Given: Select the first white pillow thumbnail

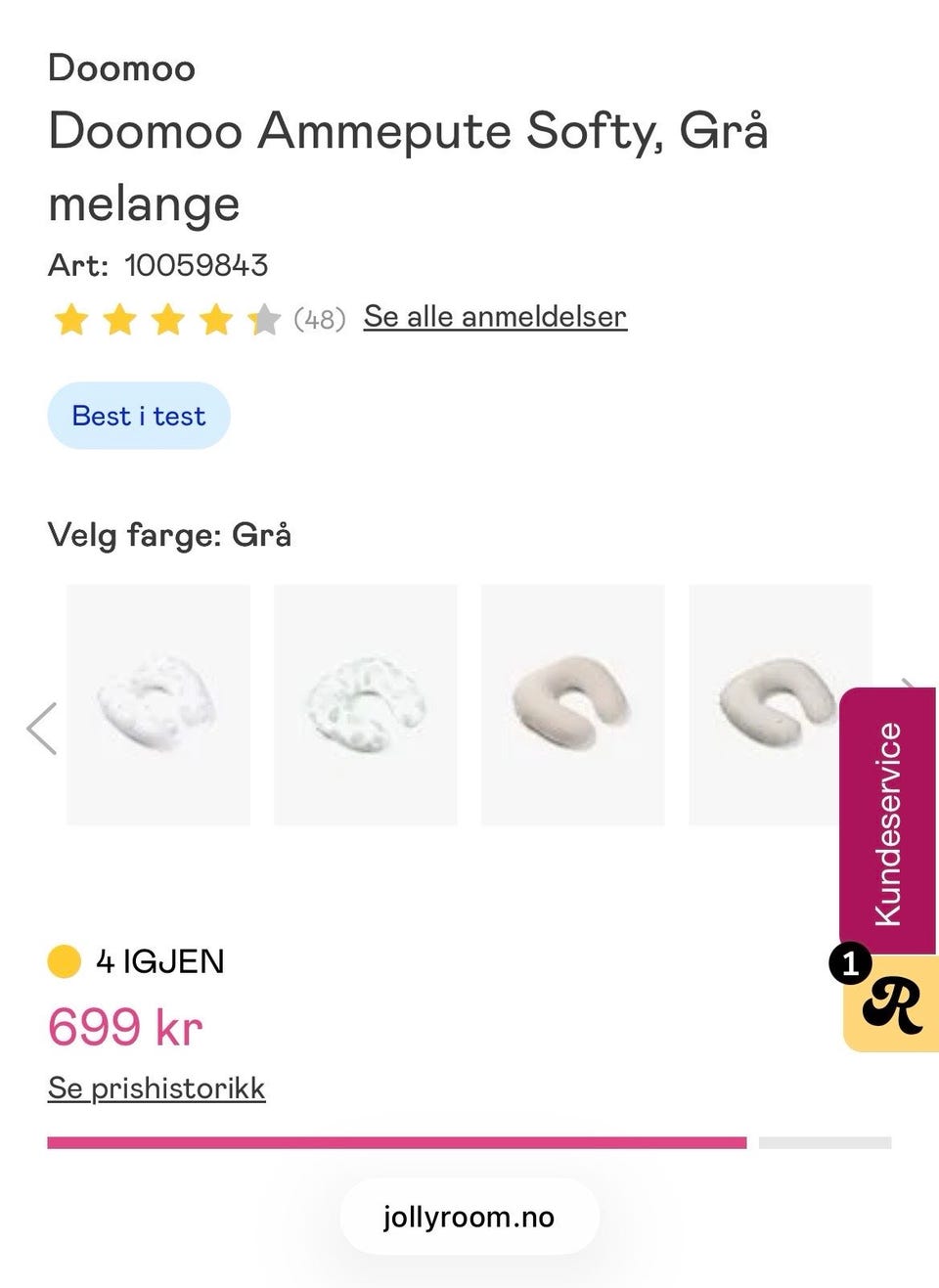Looking at the screenshot, I should point(156,703).
